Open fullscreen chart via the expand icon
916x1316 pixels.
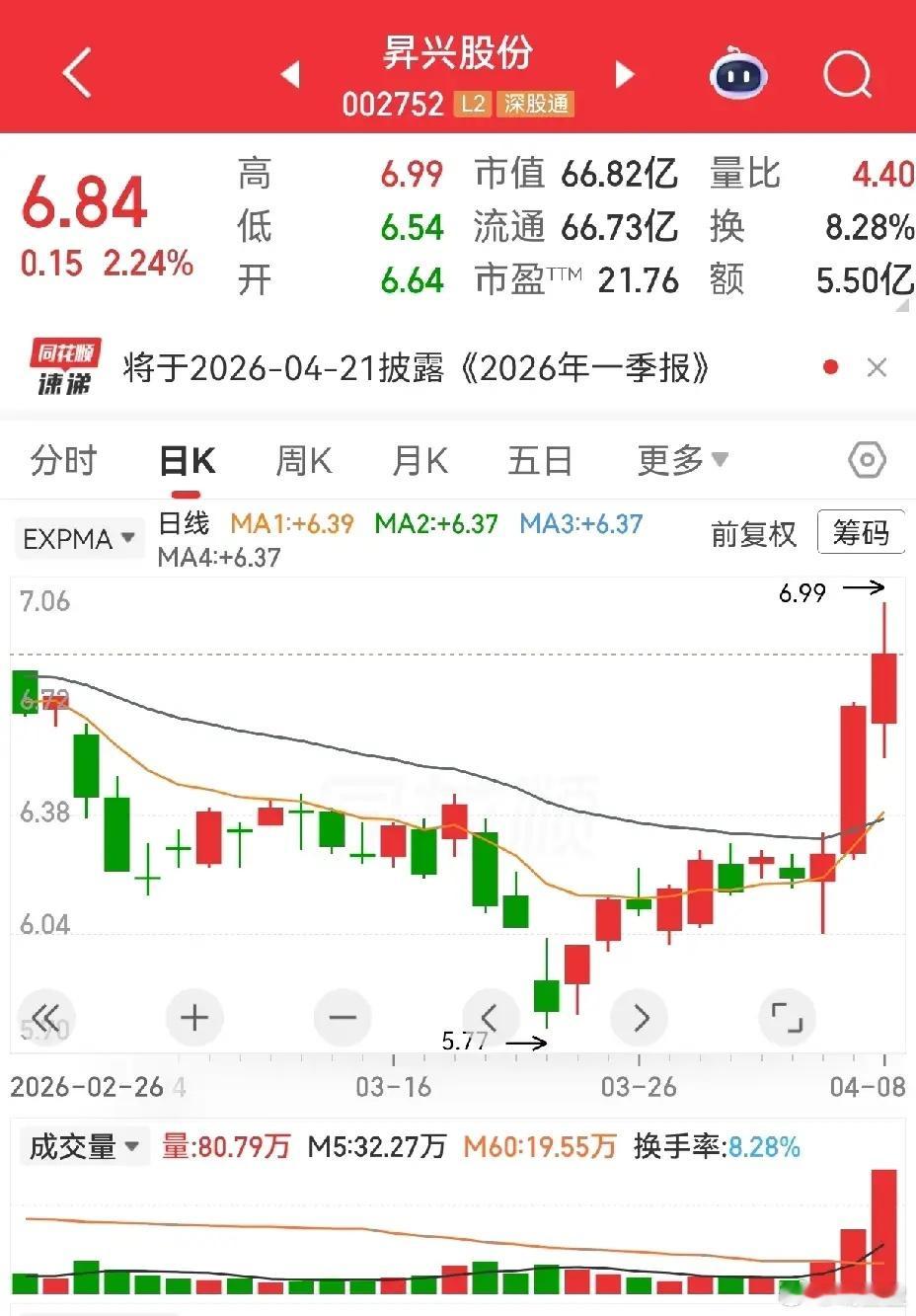point(787,1017)
